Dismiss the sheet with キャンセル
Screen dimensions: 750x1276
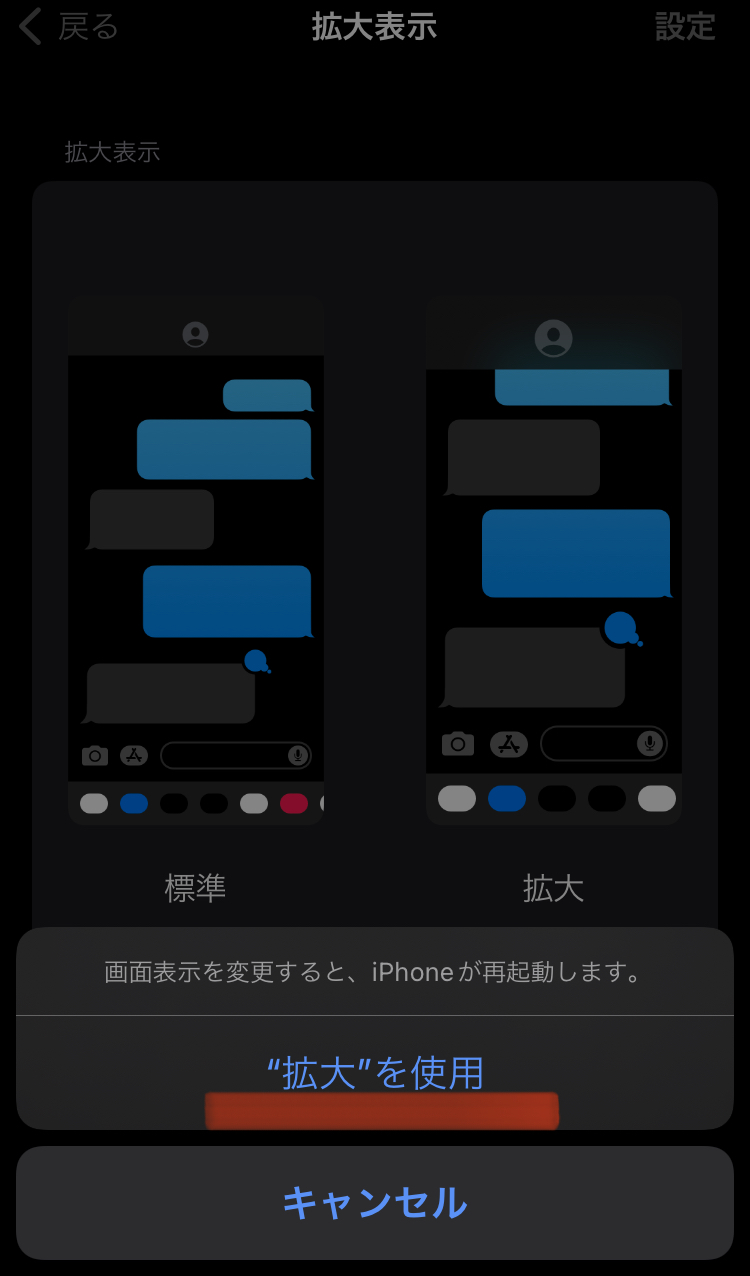tap(375, 1203)
